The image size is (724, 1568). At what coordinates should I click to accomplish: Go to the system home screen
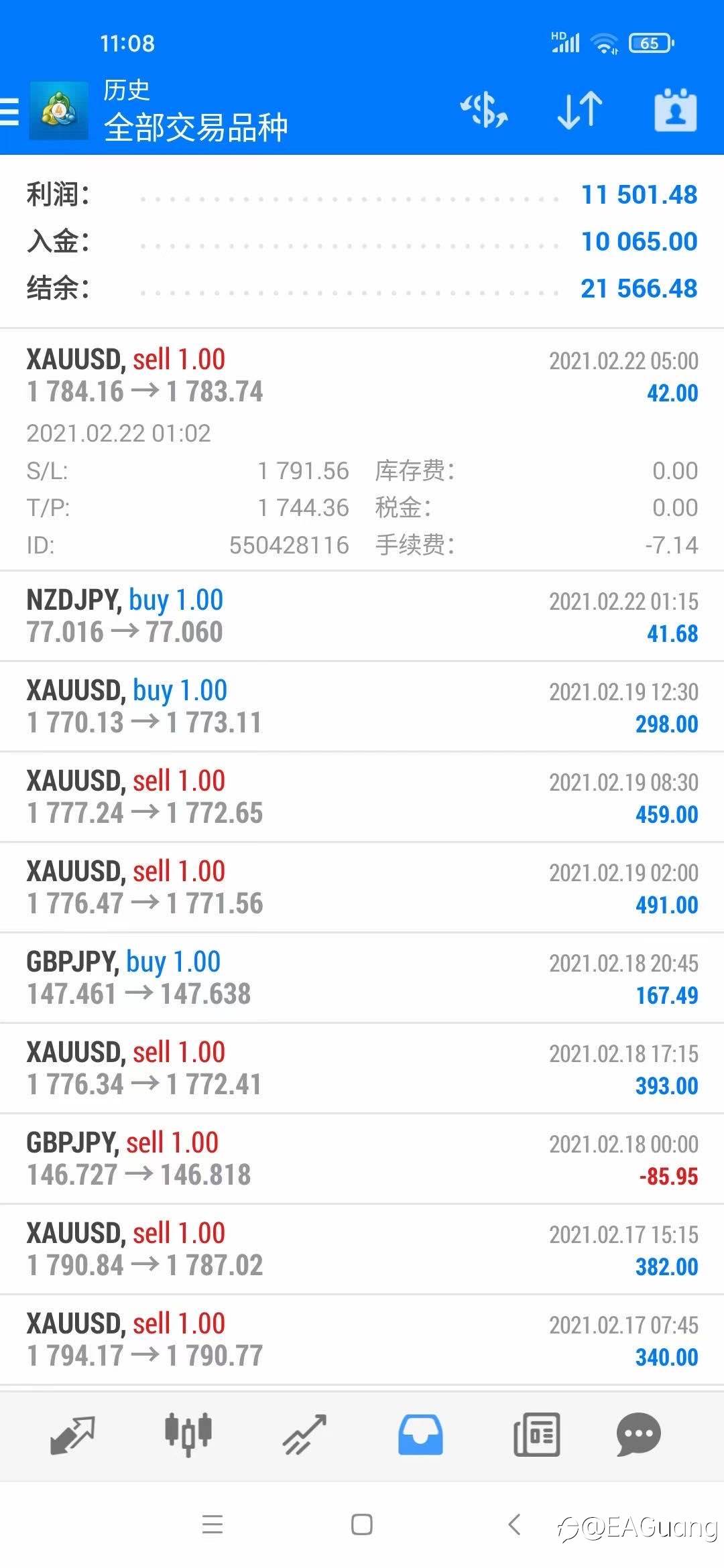coord(362,1525)
